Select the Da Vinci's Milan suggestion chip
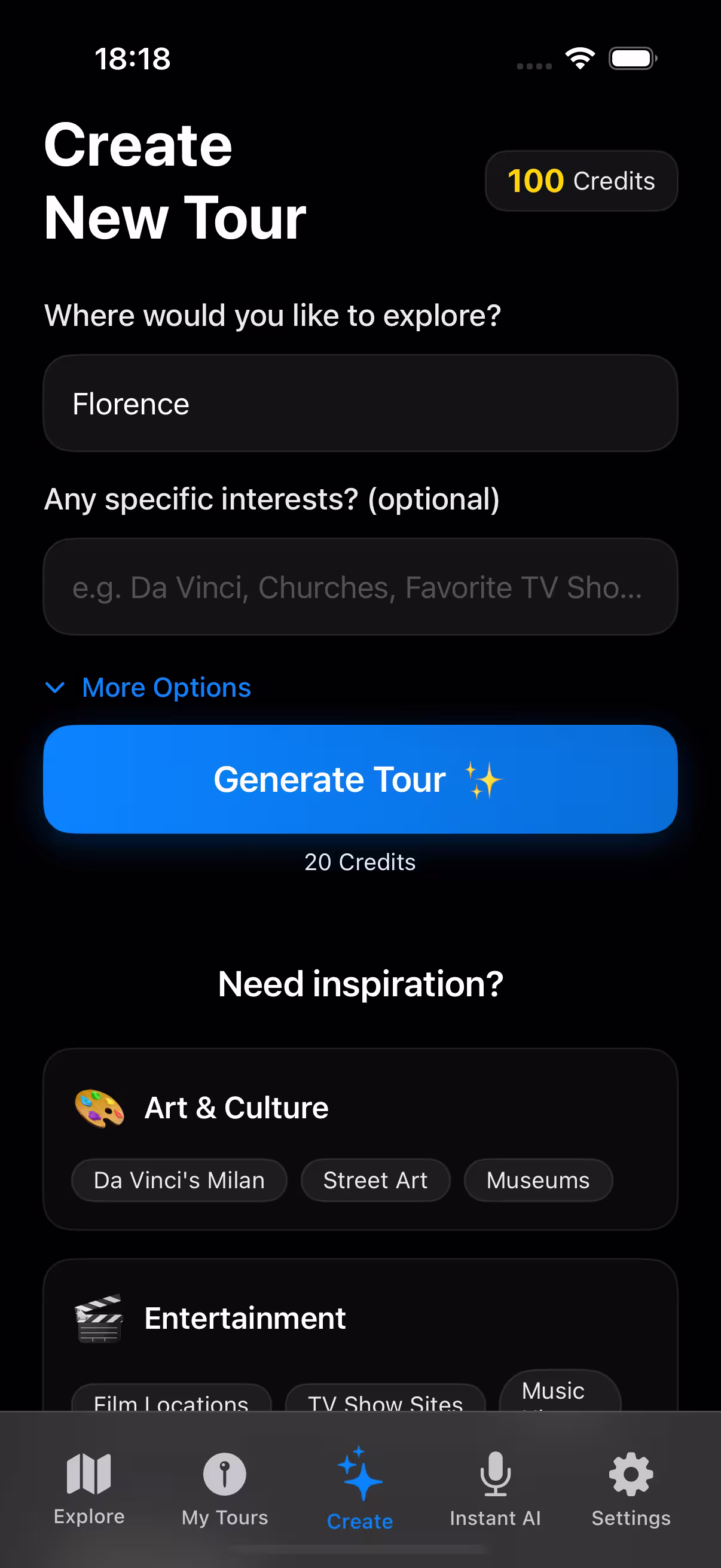Screen dimensions: 721x1568 (179, 1180)
